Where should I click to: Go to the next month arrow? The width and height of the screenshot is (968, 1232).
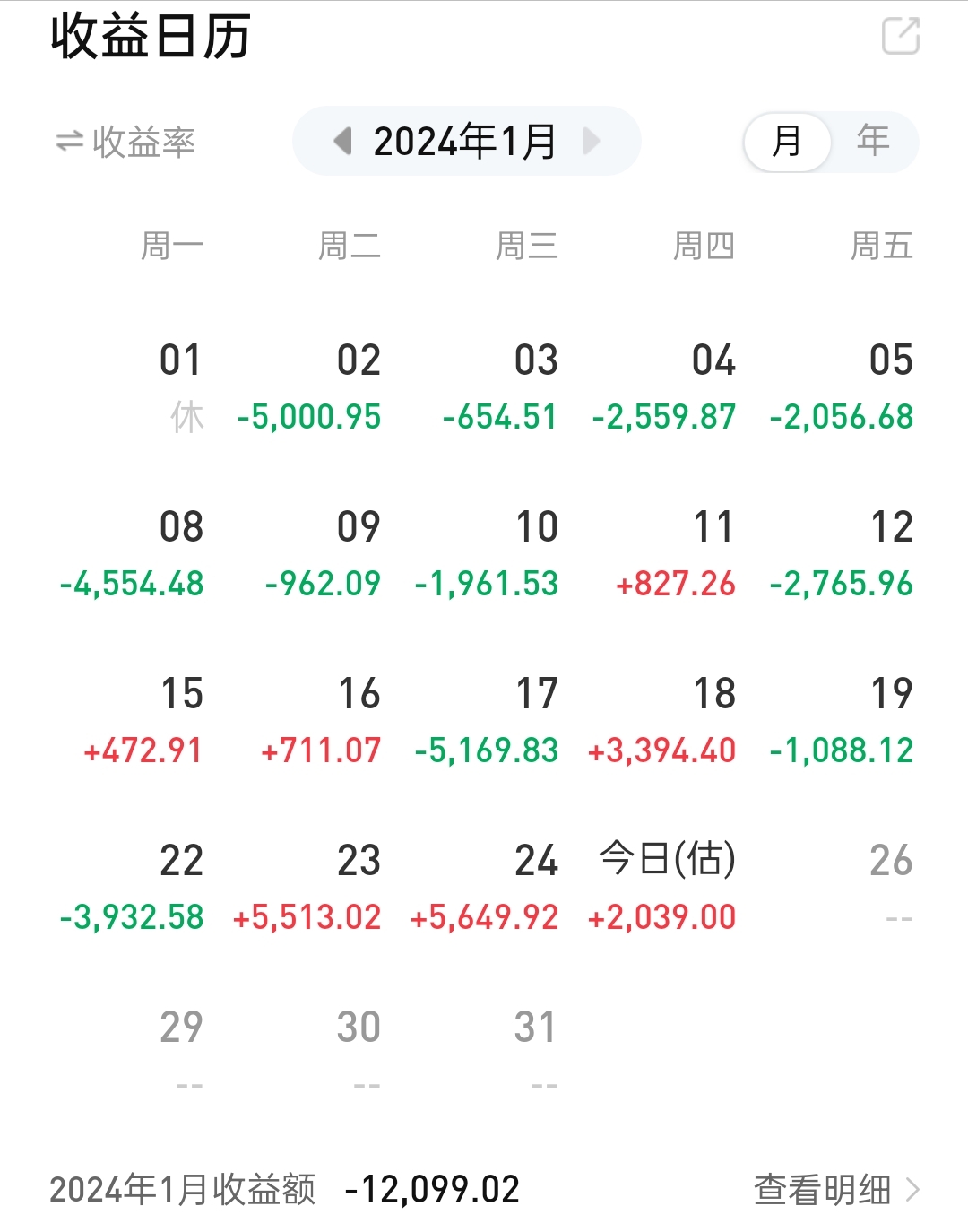click(591, 141)
